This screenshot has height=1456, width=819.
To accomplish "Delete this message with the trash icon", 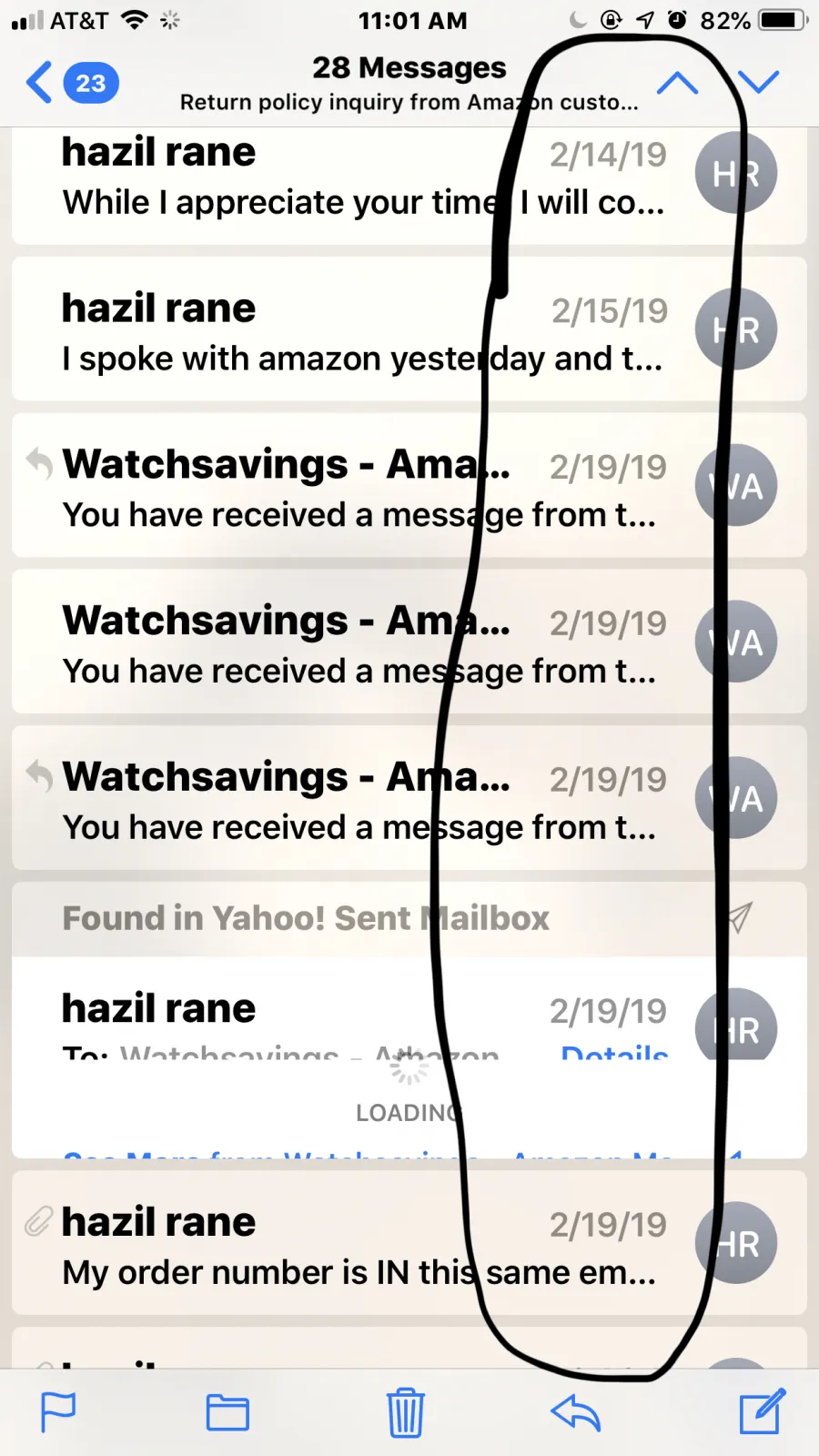I will 406,1413.
